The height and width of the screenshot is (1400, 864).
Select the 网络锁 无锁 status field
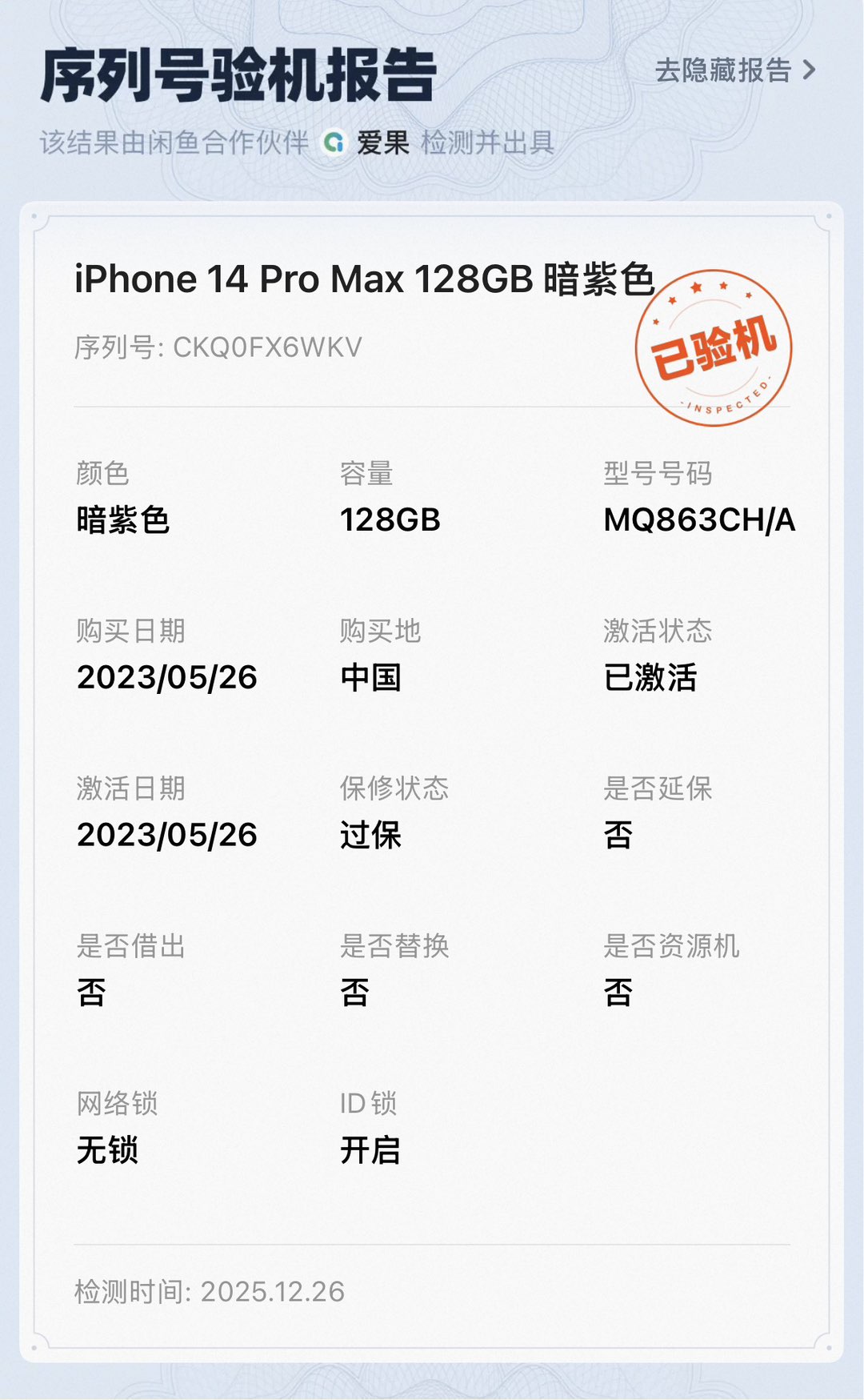[106, 1150]
